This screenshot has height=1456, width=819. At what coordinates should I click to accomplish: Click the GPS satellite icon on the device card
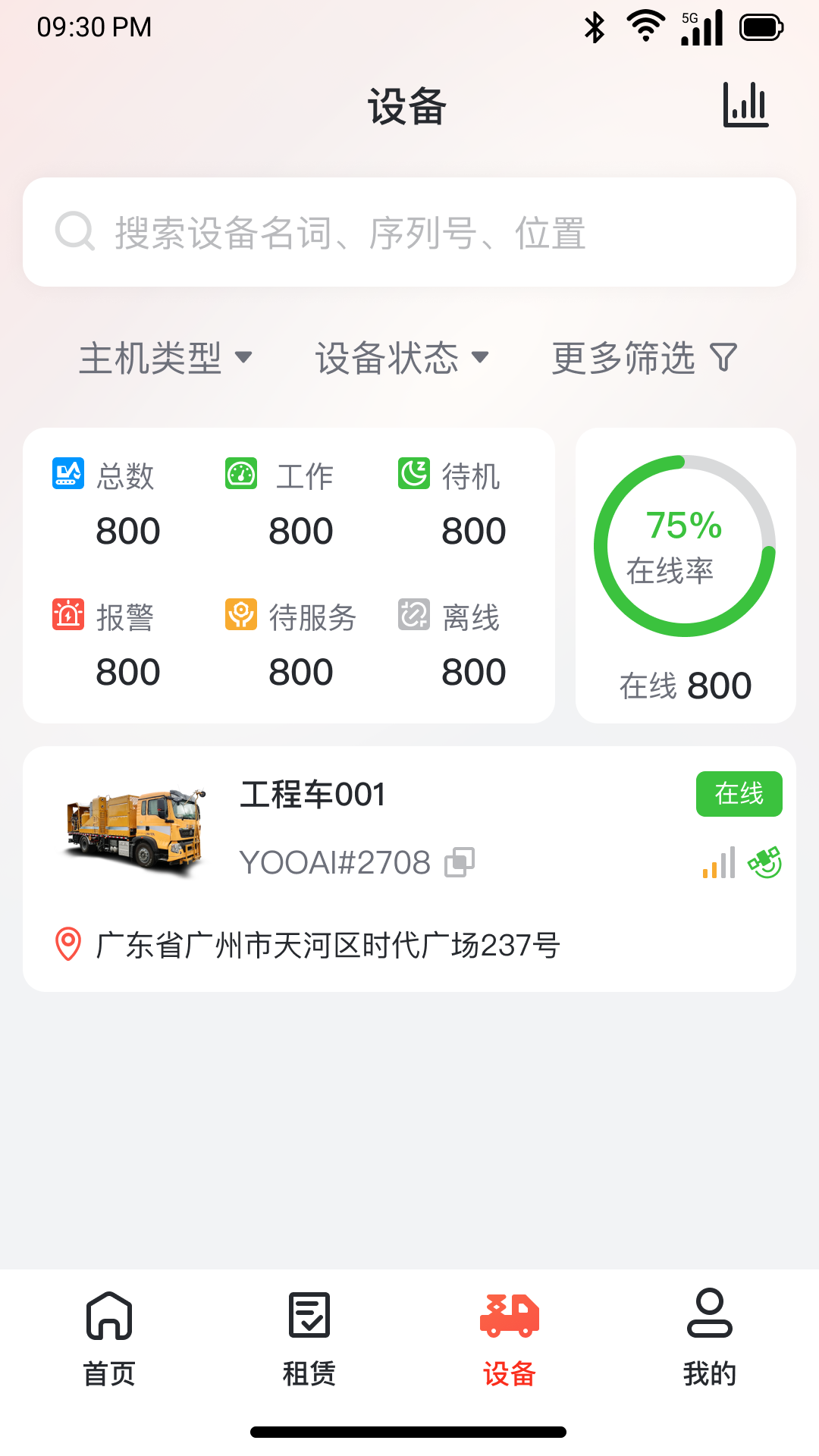764,861
